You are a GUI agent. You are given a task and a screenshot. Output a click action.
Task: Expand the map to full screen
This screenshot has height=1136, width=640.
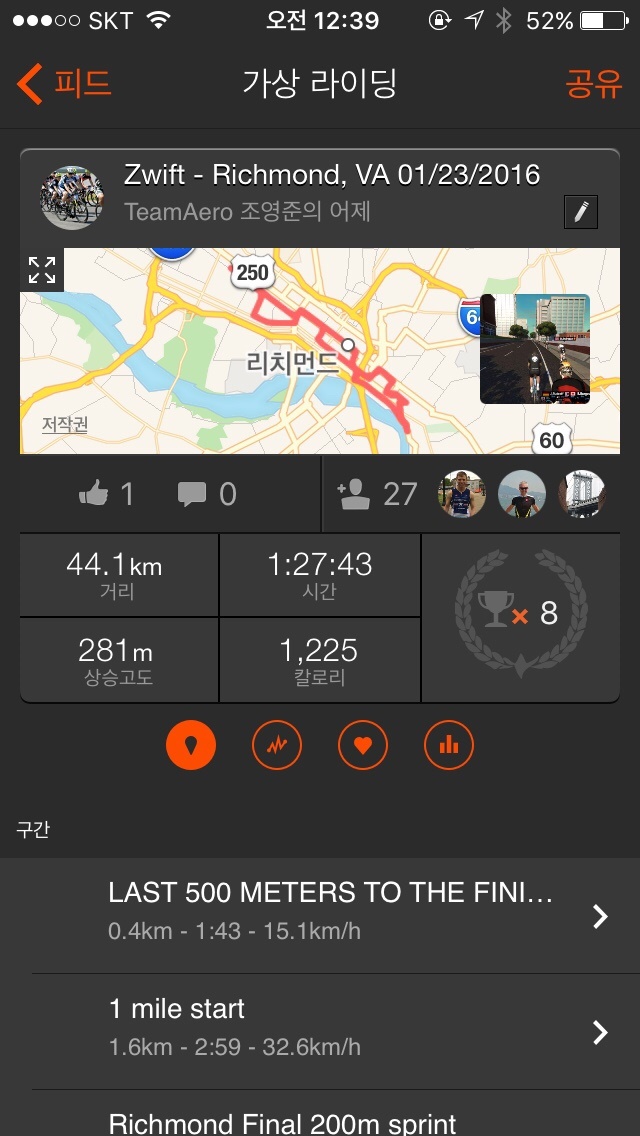[x=42, y=270]
